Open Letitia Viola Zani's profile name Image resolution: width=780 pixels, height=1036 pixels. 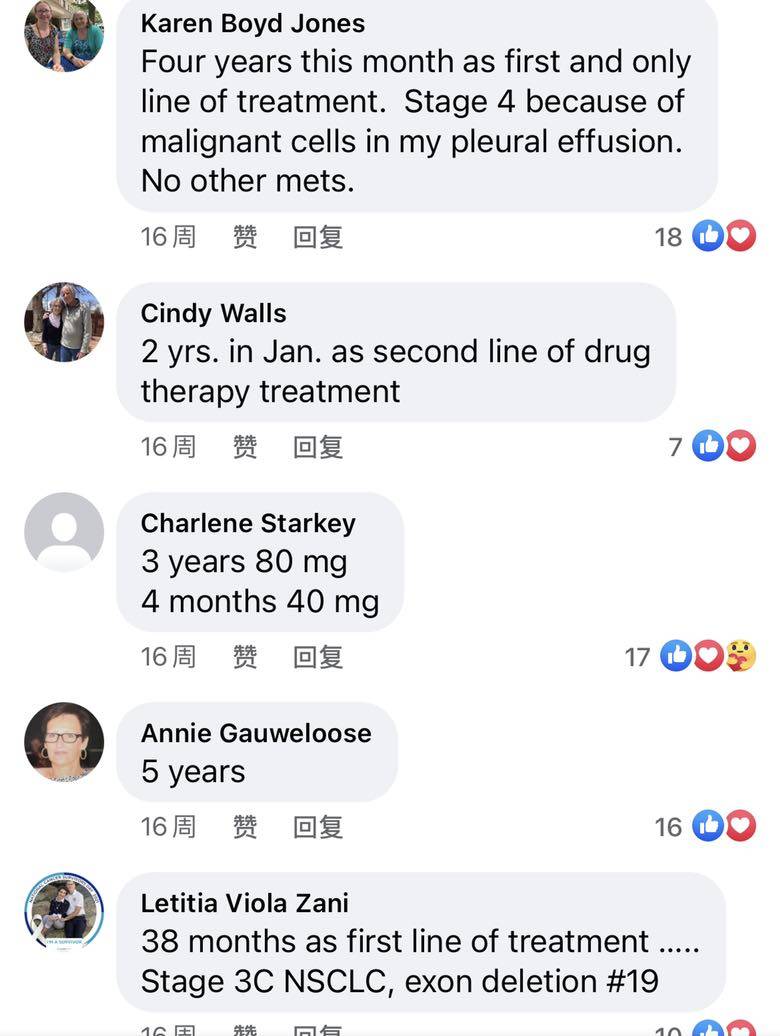click(244, 903)
